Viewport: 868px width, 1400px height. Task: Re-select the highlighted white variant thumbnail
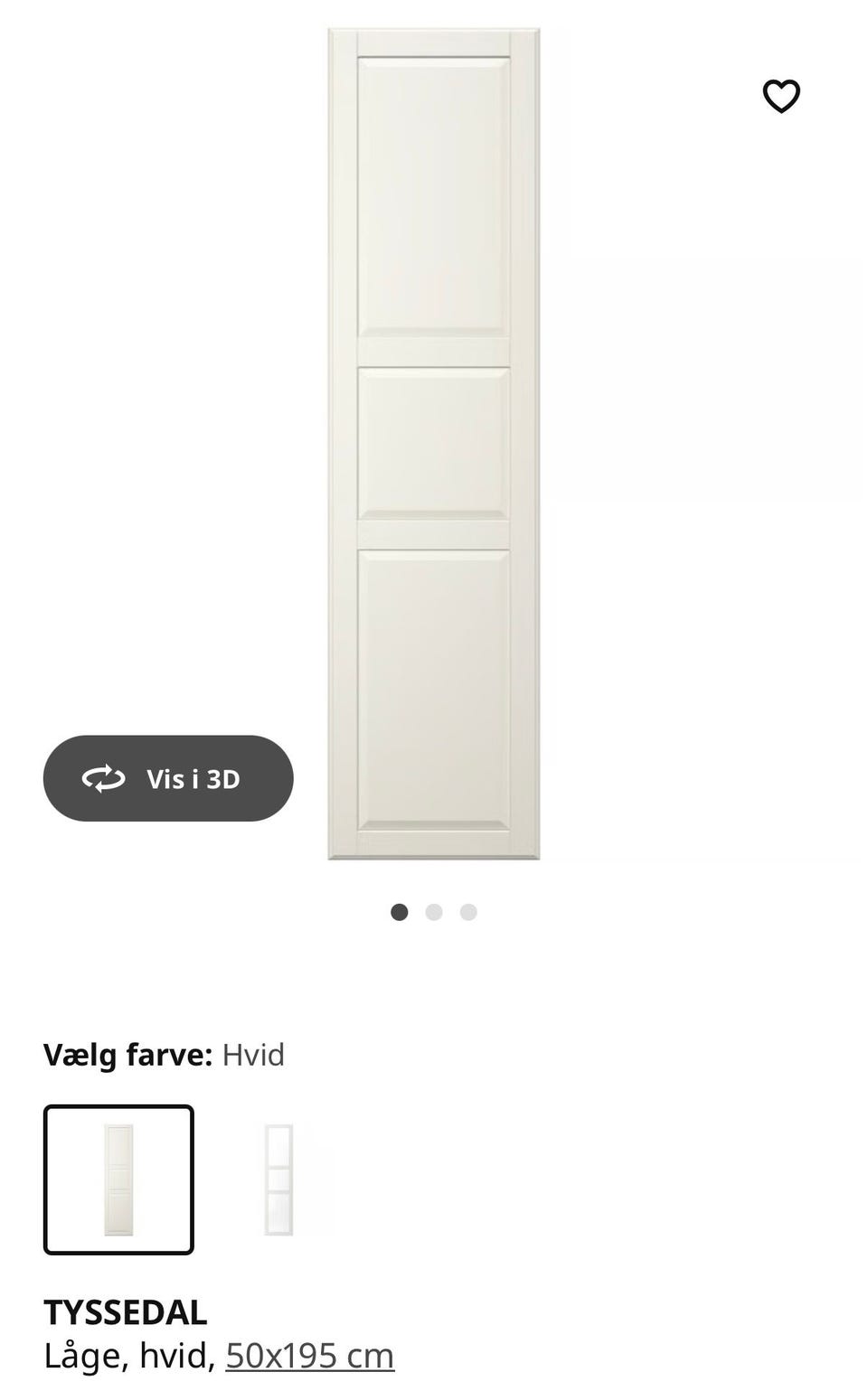118,1179
